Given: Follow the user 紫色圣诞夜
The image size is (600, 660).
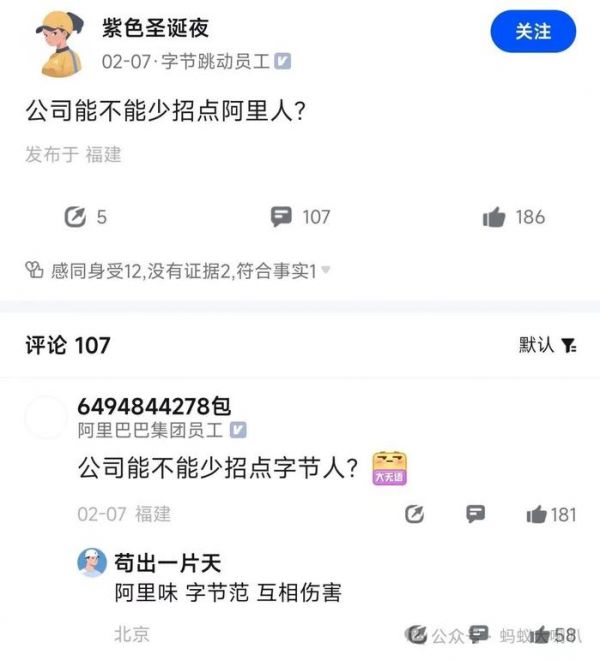Looking at the screenshot, I should [533, 31].
